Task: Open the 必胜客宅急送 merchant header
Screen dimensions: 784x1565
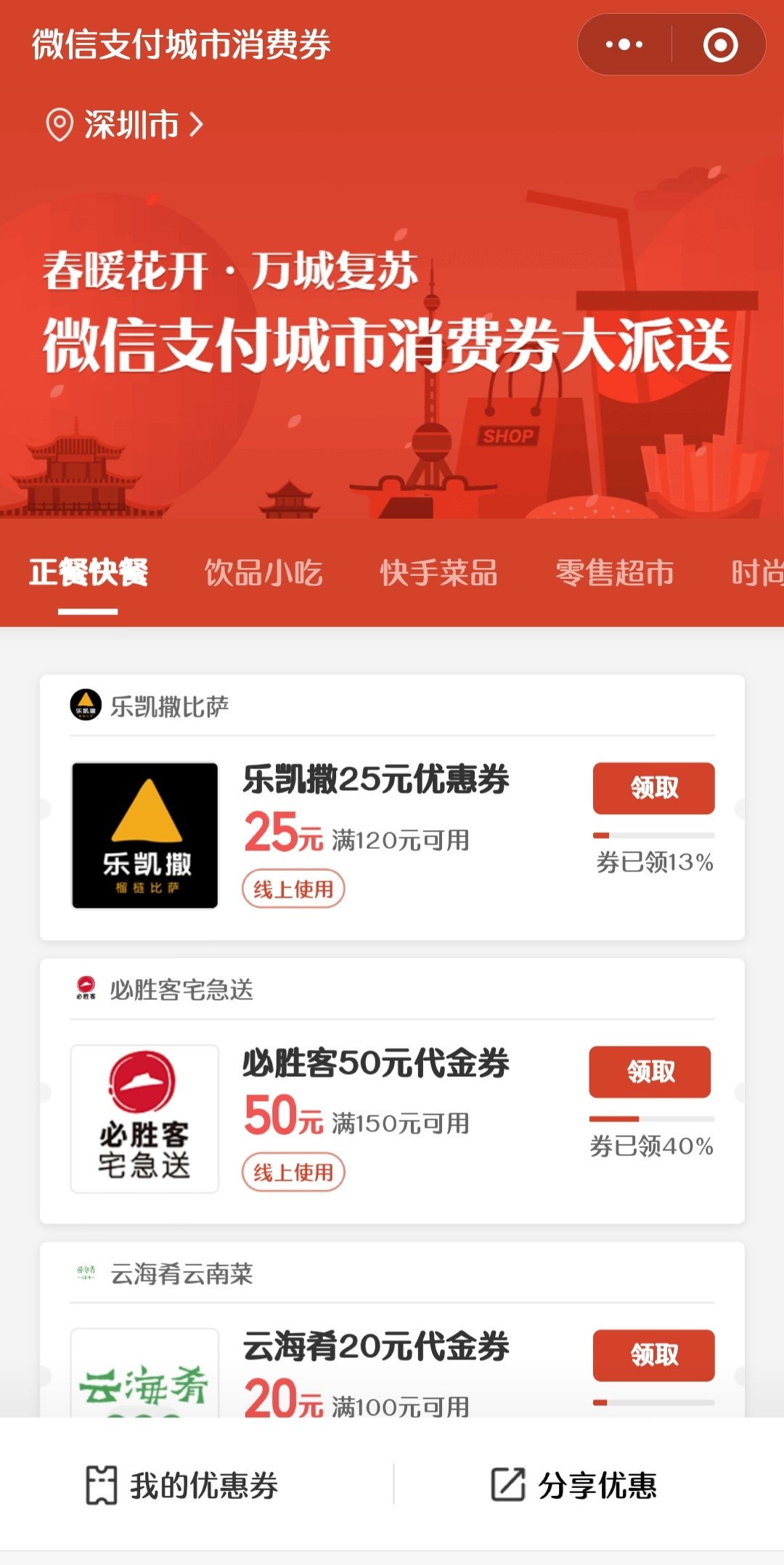Action: tap(180, 989)
